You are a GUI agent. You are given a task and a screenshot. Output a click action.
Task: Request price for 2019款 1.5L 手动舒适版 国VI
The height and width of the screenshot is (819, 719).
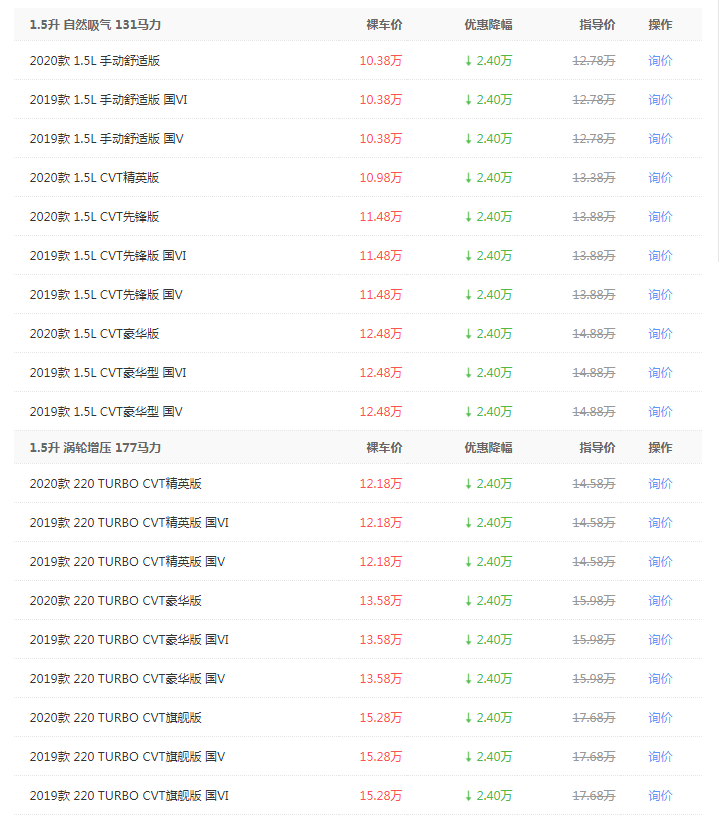click(660, 99)
